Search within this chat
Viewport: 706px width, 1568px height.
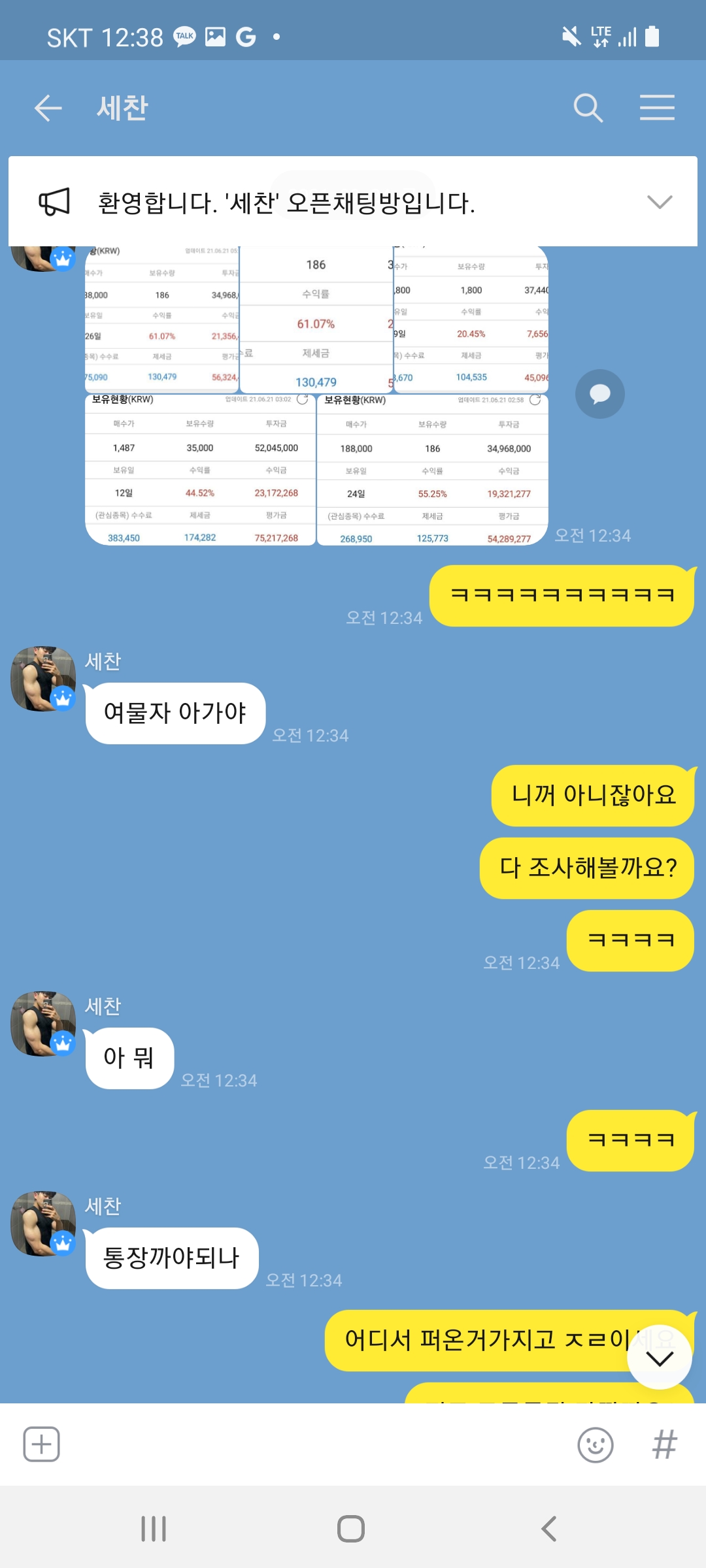pos(588,108)
